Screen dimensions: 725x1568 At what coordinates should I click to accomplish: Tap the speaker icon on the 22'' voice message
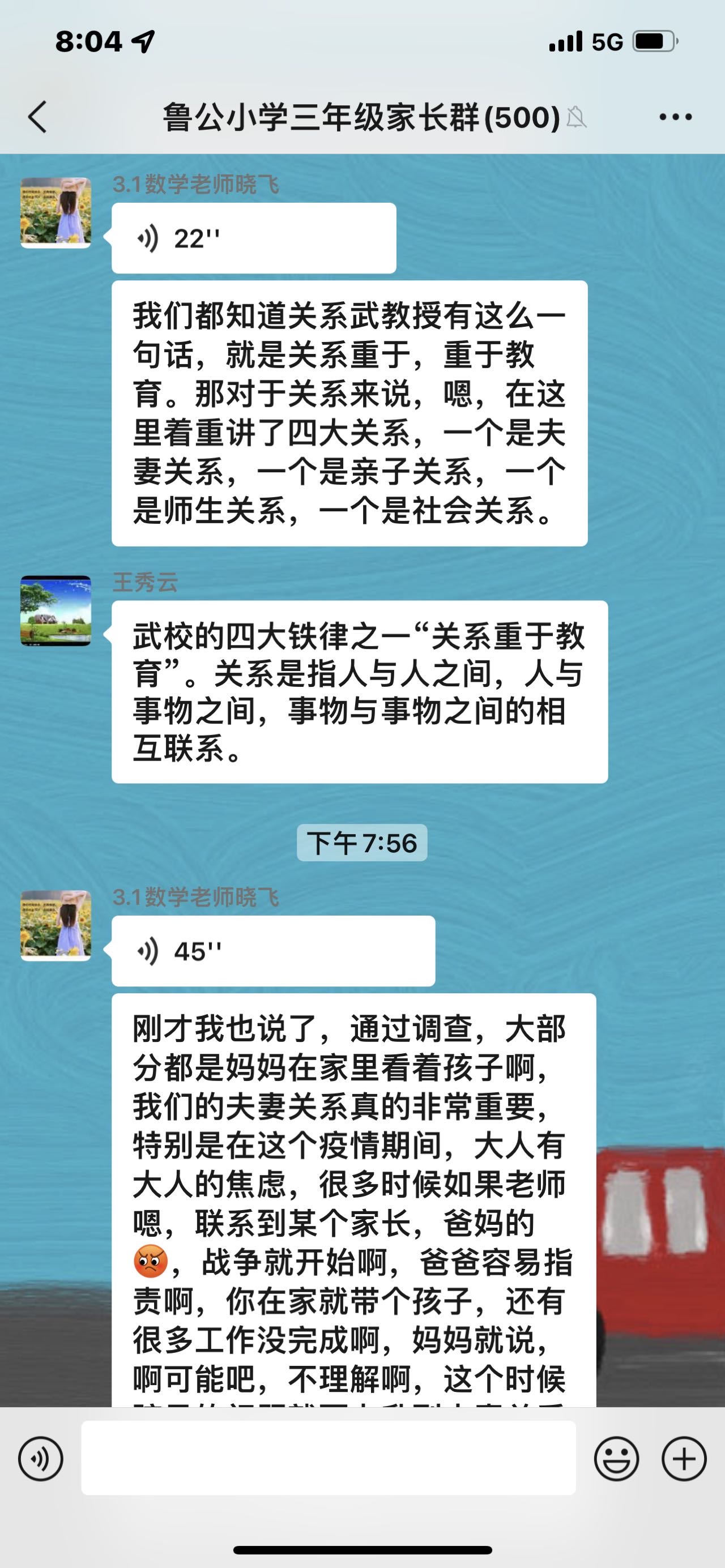click(x=147, y=237)
